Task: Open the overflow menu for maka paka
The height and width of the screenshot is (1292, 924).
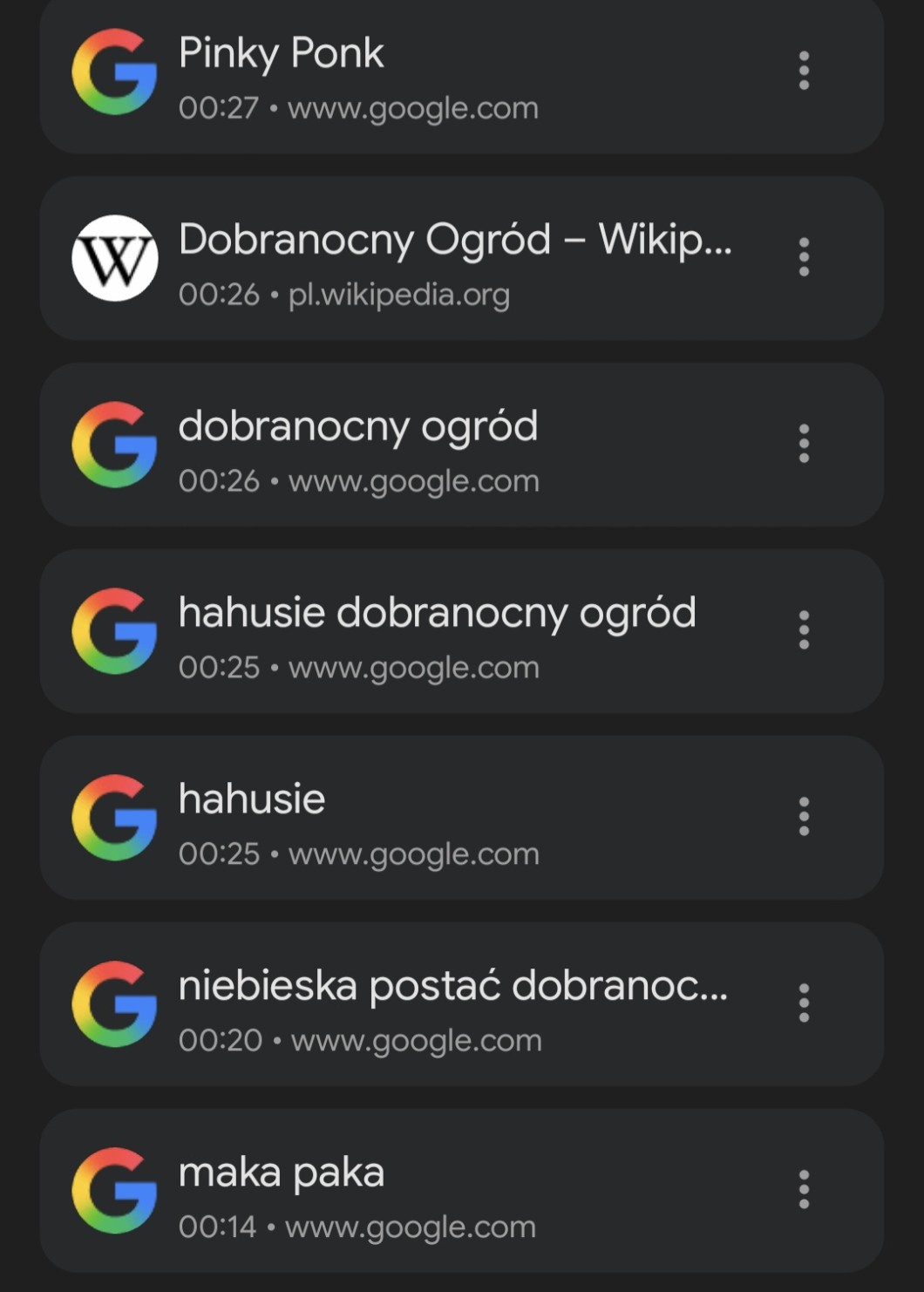Action: click(804, 1190)
